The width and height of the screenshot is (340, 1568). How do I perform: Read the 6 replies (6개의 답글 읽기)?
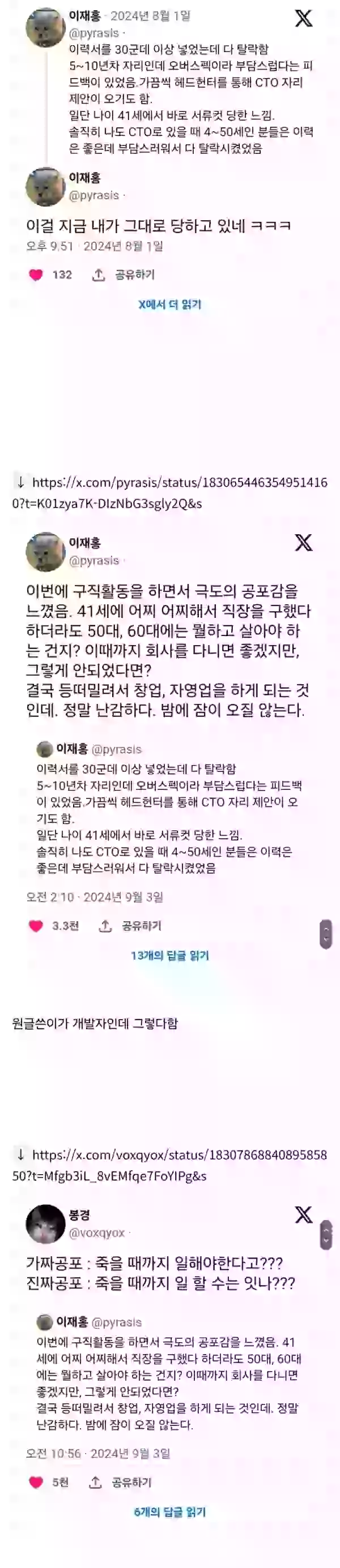click(x=169, y=1512)
